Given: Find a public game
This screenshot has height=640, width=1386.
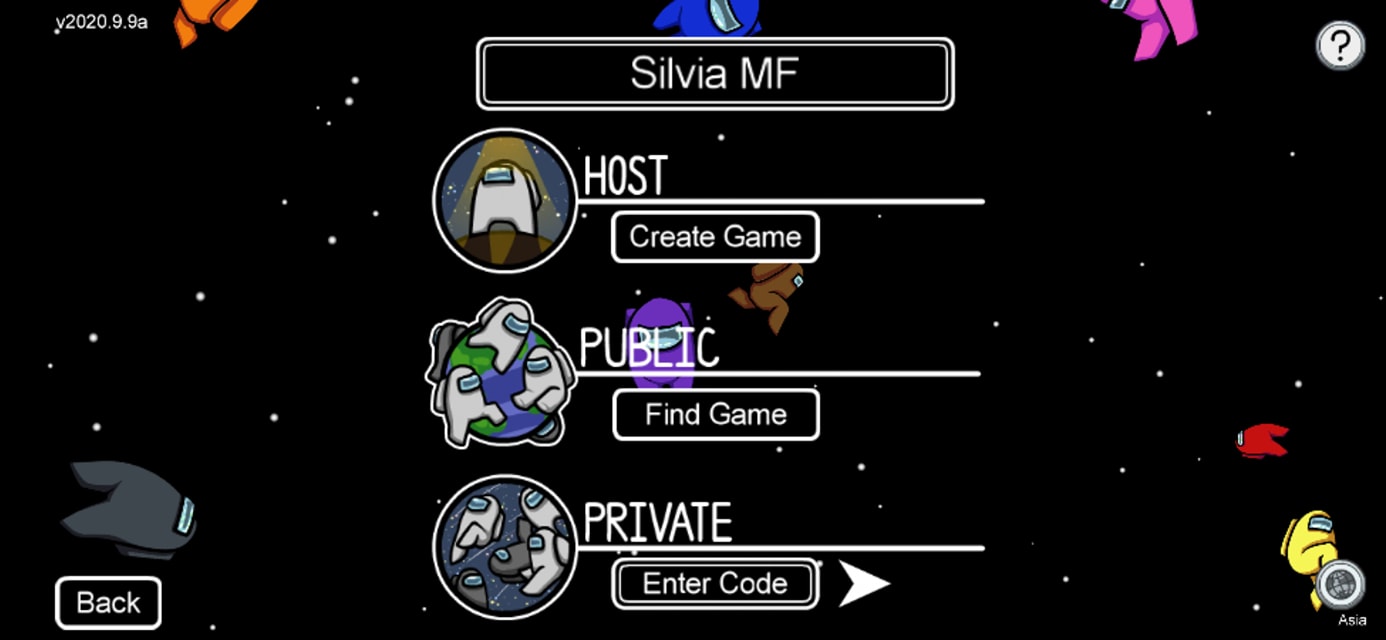Looking at the screenshot, I should click(715, 414).
